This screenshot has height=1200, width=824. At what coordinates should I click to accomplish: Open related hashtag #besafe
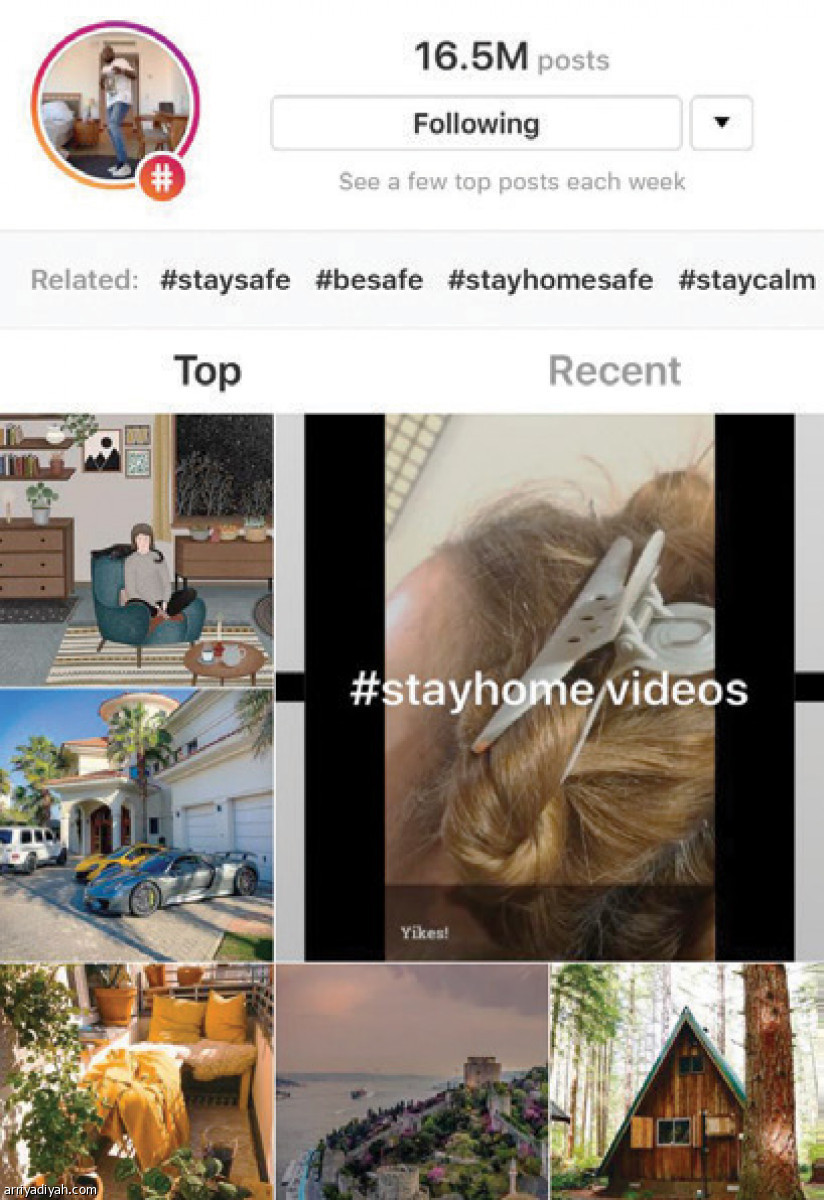pos(369,280)
